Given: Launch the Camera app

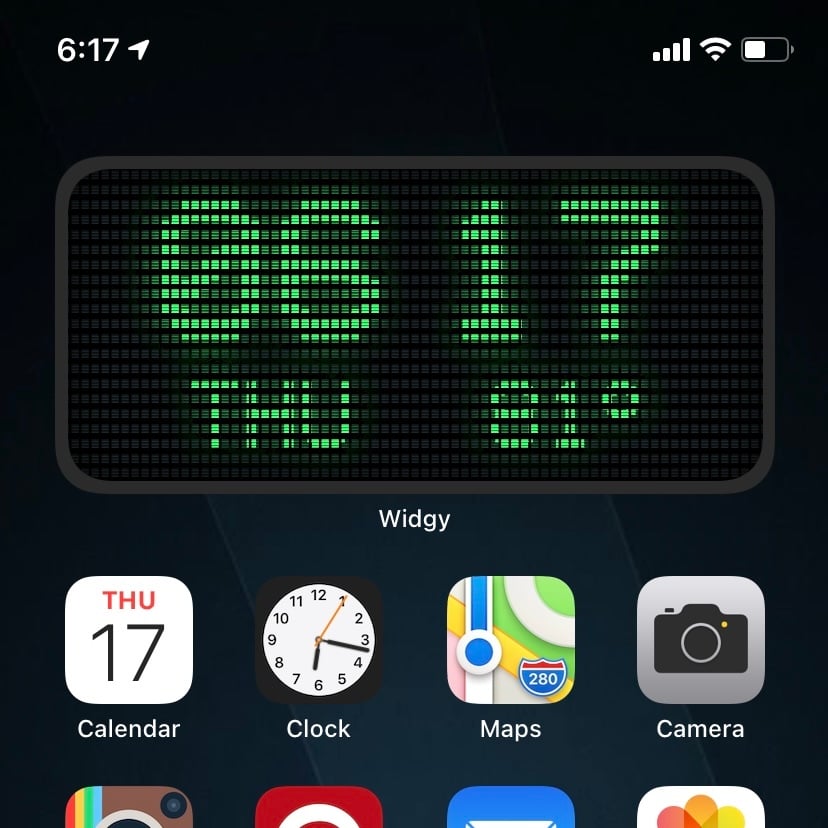Looking at the screenshot, I should pos(700,640).
